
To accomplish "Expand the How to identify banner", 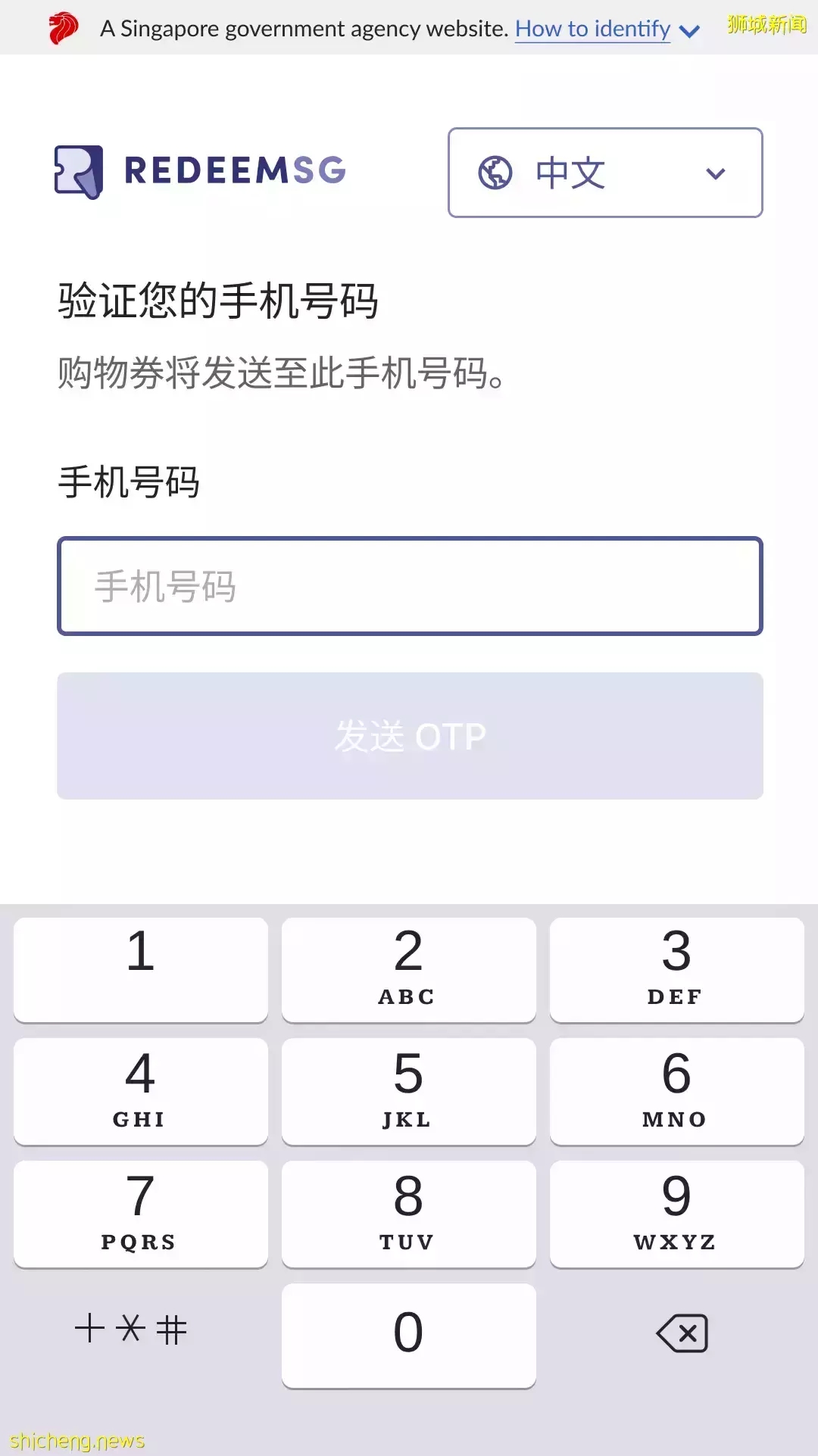I will click(x=690, y=31).
